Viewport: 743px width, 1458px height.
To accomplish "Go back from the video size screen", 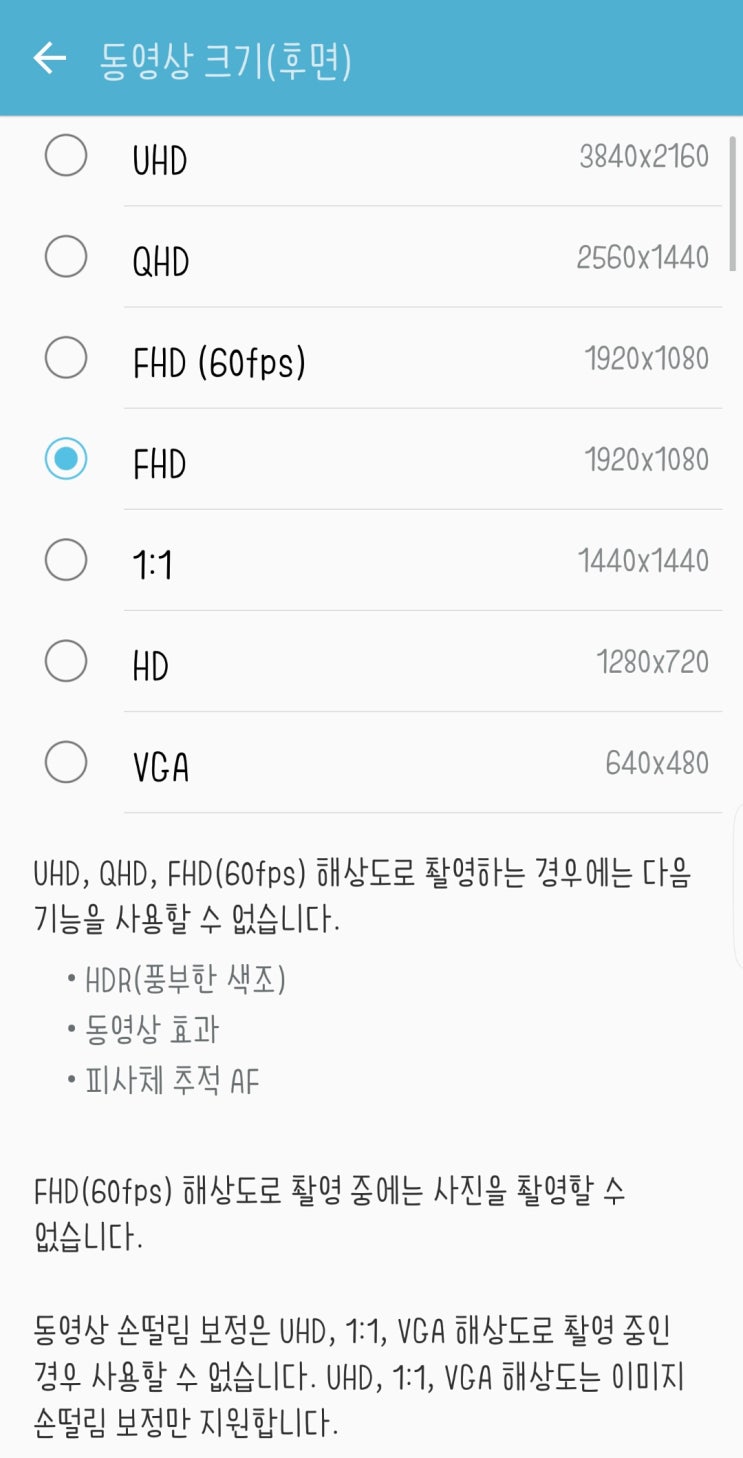I will click(49, 59).
